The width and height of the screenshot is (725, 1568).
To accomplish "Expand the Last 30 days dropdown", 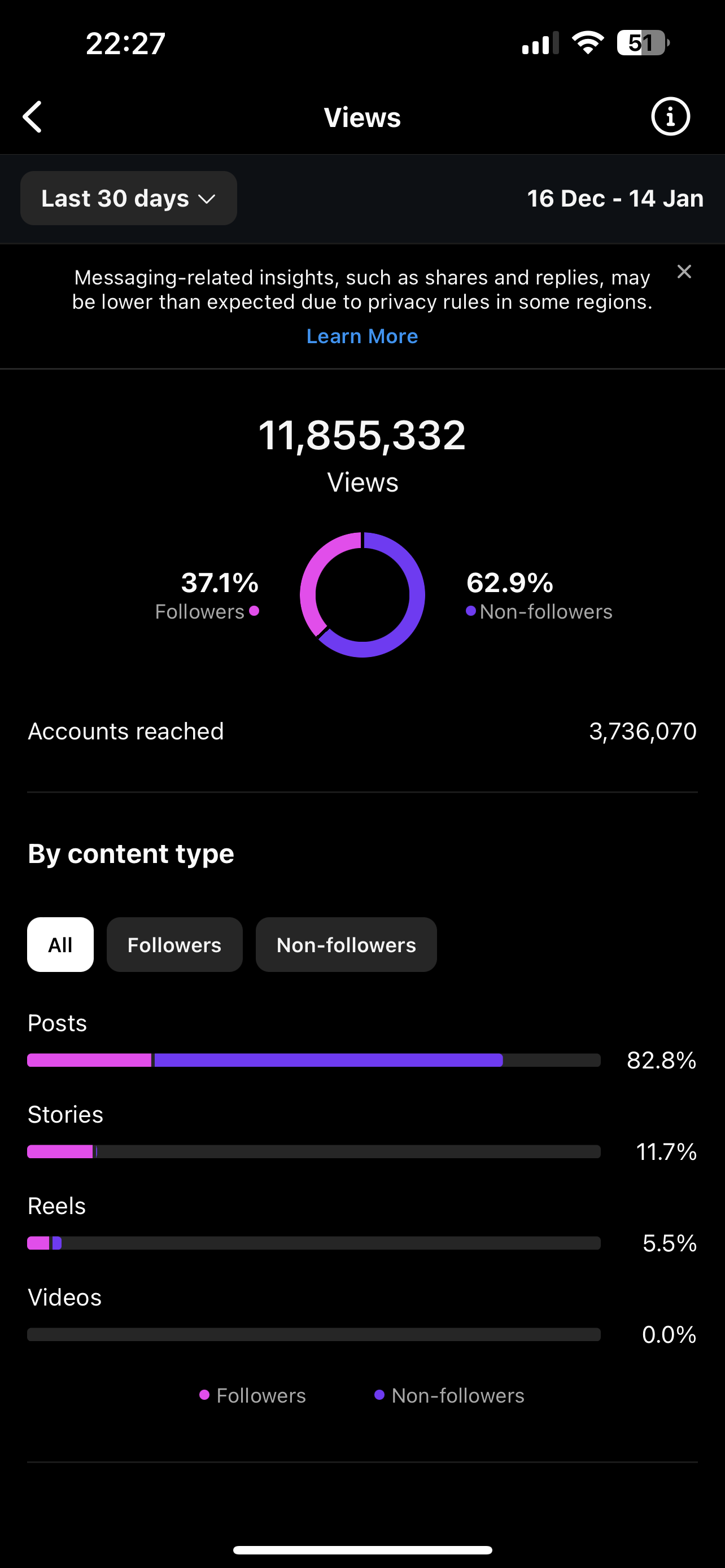I will pyautogui.click(x=128, y=199).
